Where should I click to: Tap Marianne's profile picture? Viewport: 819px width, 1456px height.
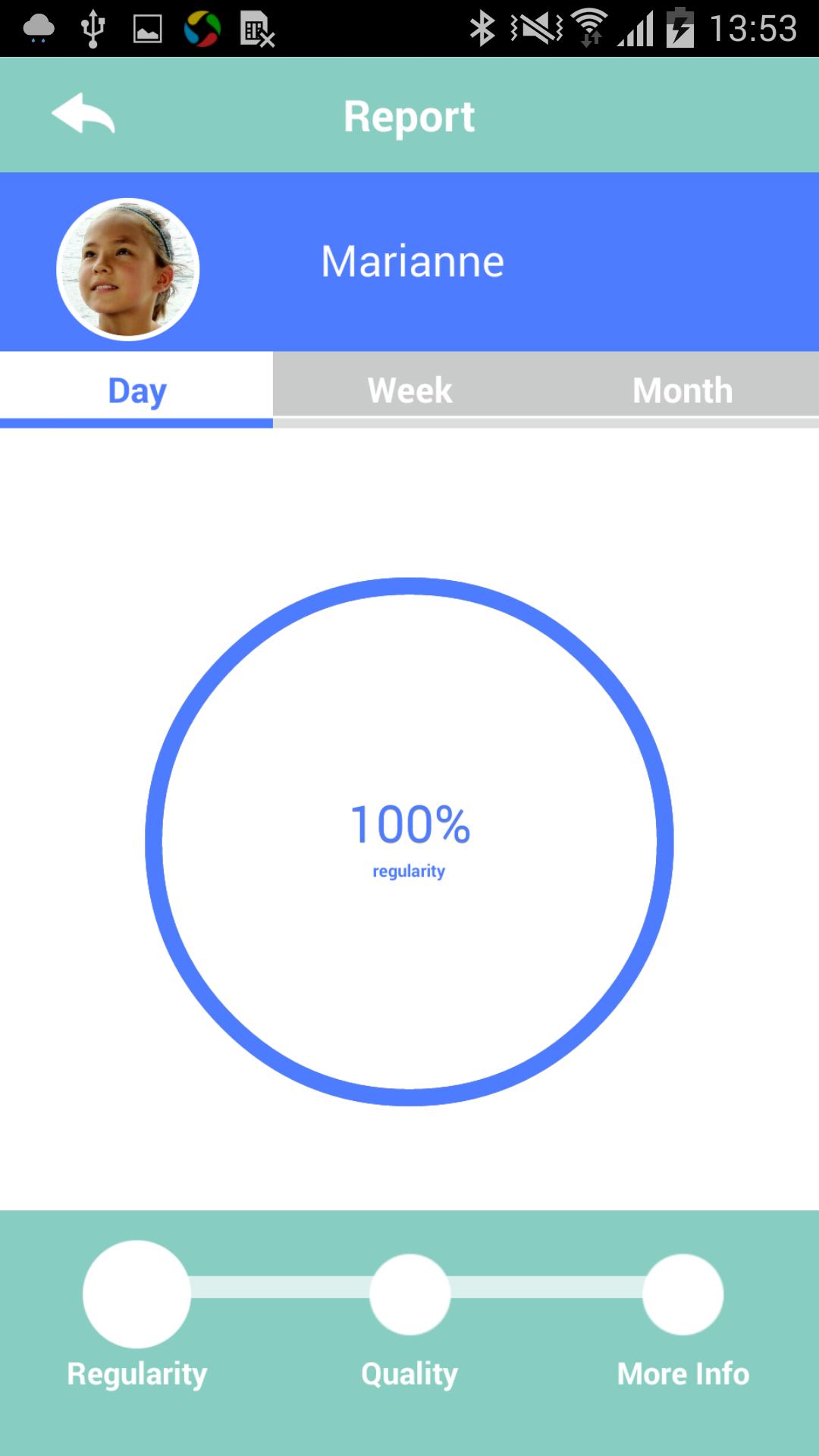(x=127, y=268)
